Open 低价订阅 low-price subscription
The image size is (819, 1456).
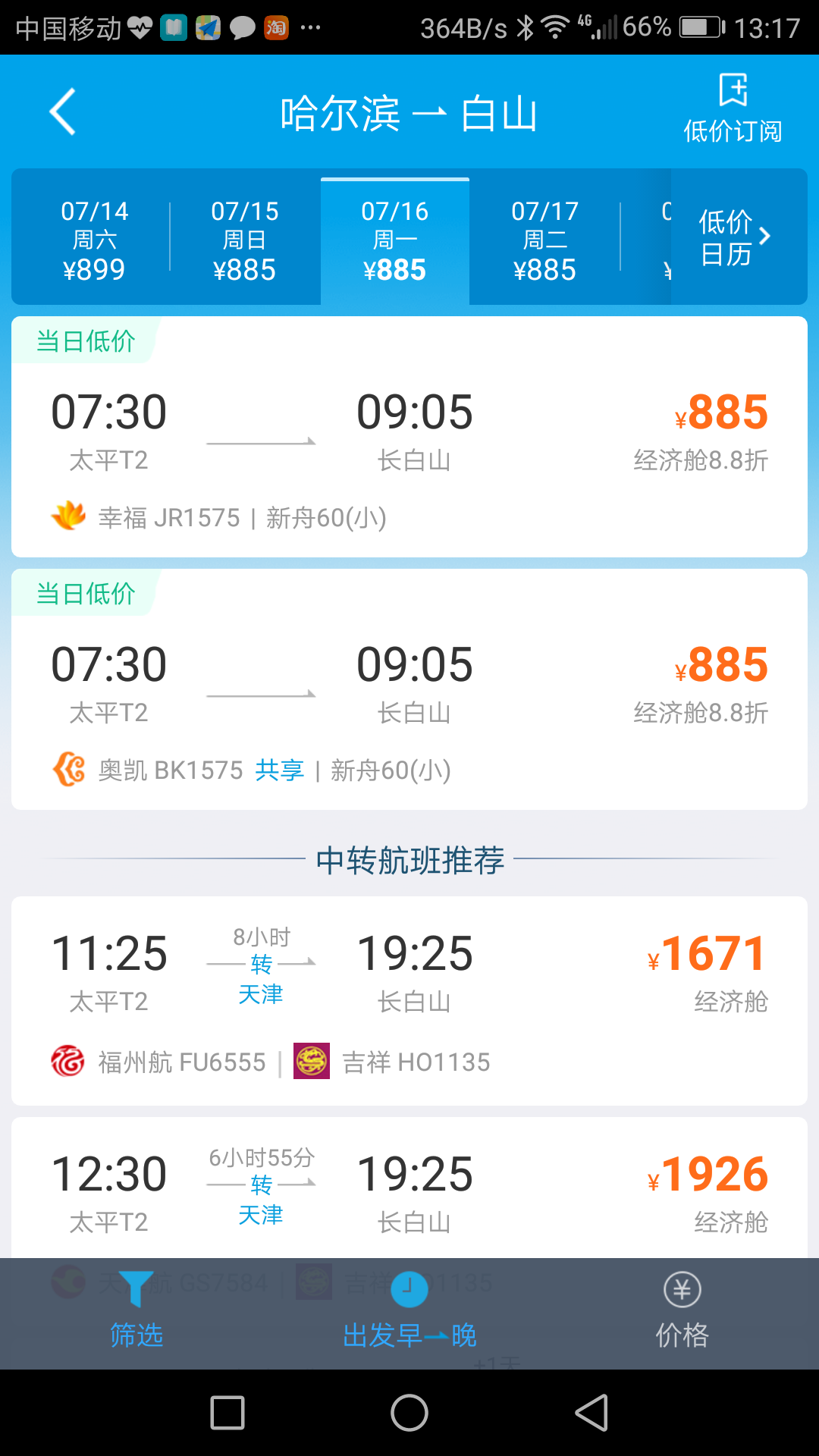(x=733, y=108)
